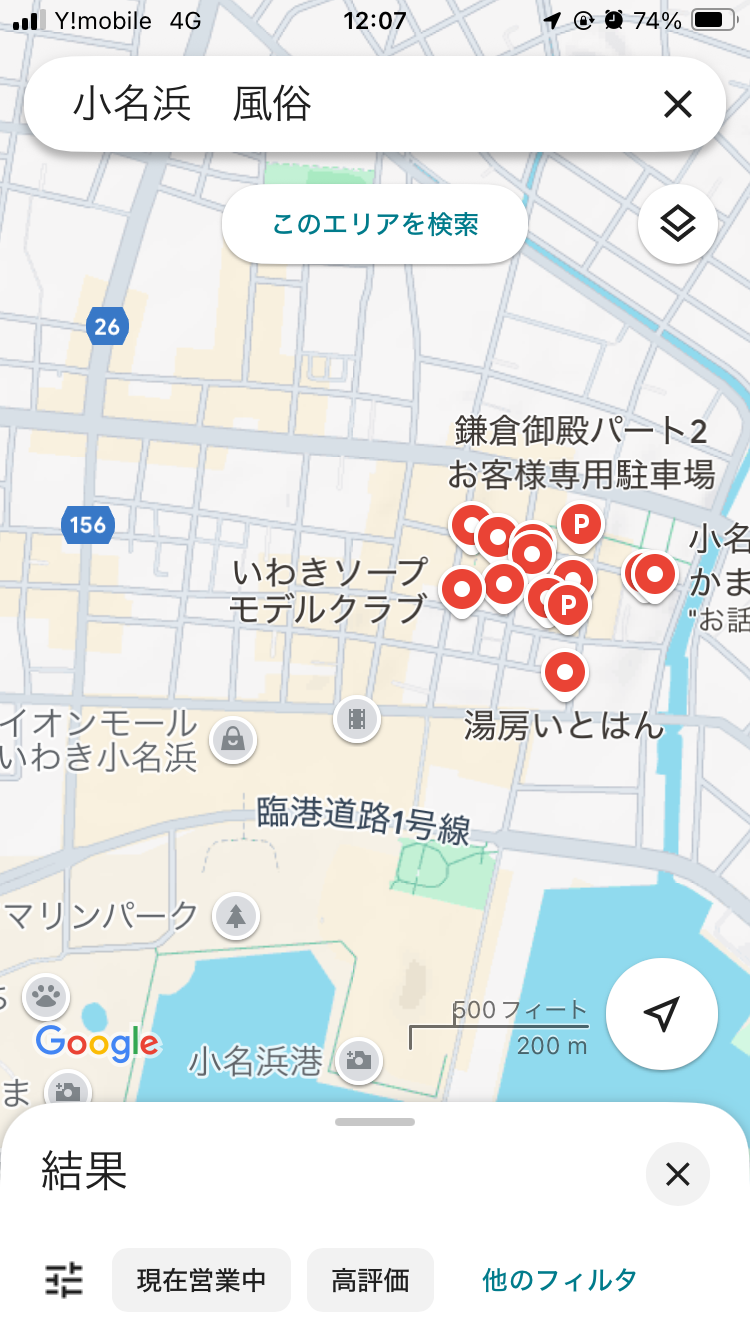Open the 小名浜港 photo spot marker
This screenshot has width=750, height=1334.
pos(359,1060)
